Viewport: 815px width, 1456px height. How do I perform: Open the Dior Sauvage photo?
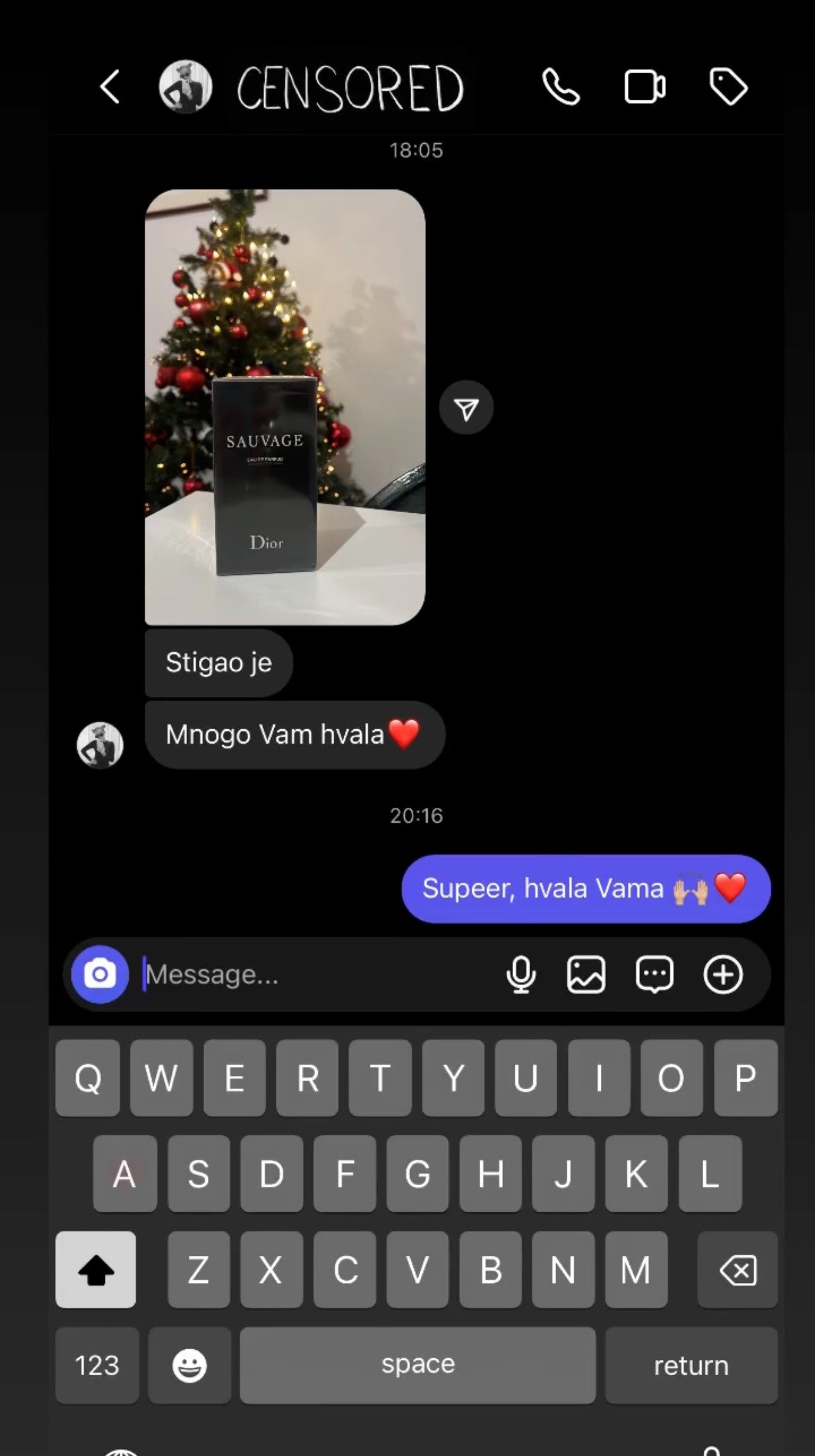285,407
